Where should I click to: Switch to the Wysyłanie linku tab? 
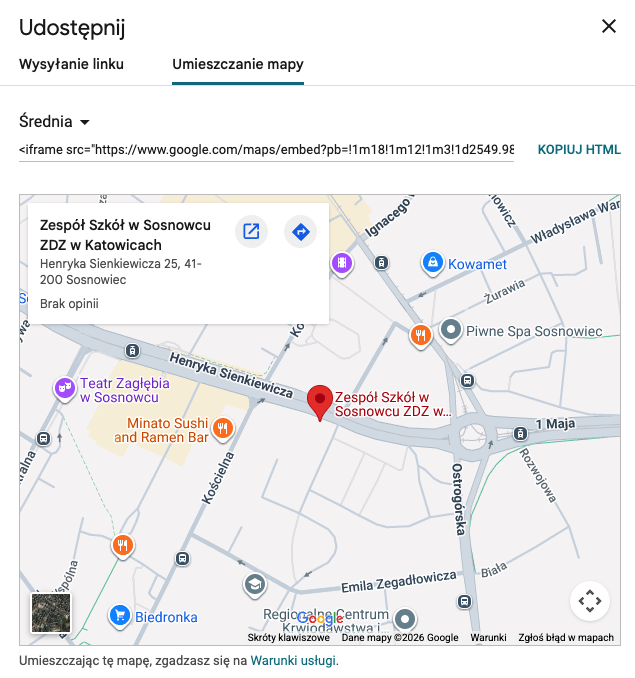coord(71,64)
